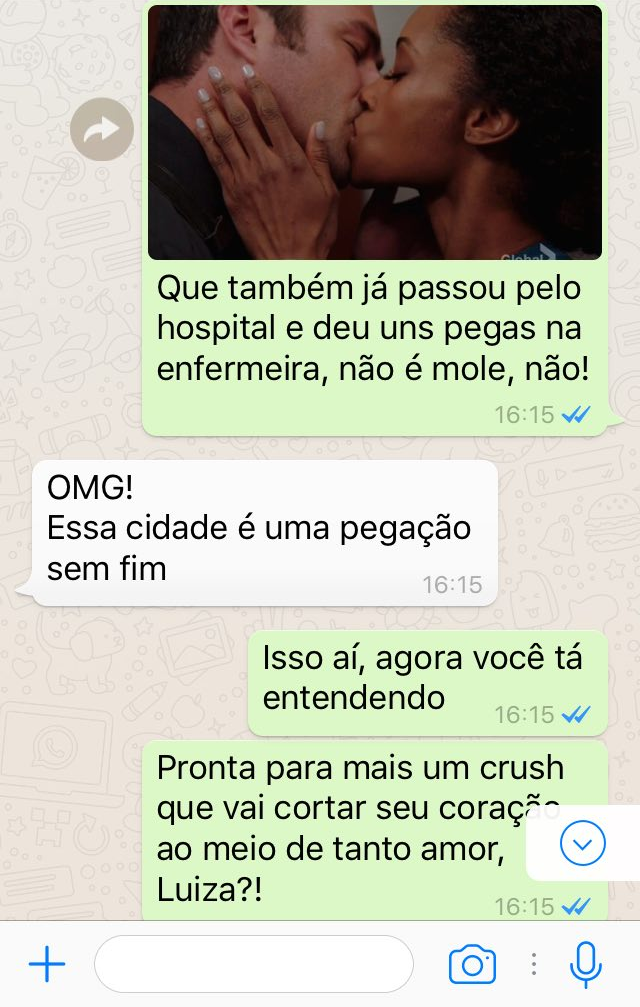Viewport: 640px width, 1007px height.
Task: Tap the microphone to record voice message
Action: pyautogui.click(x=585, y=964)
